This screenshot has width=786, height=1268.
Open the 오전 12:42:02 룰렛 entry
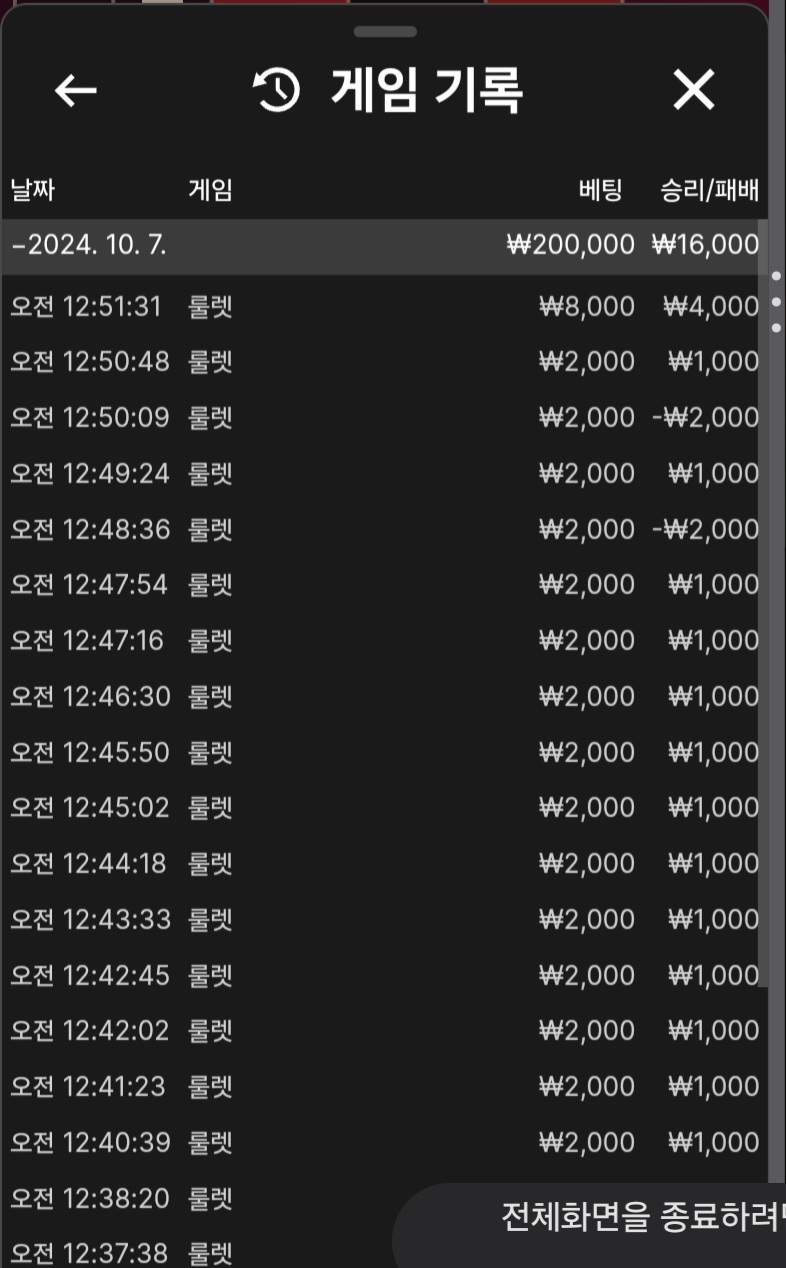384,1030
